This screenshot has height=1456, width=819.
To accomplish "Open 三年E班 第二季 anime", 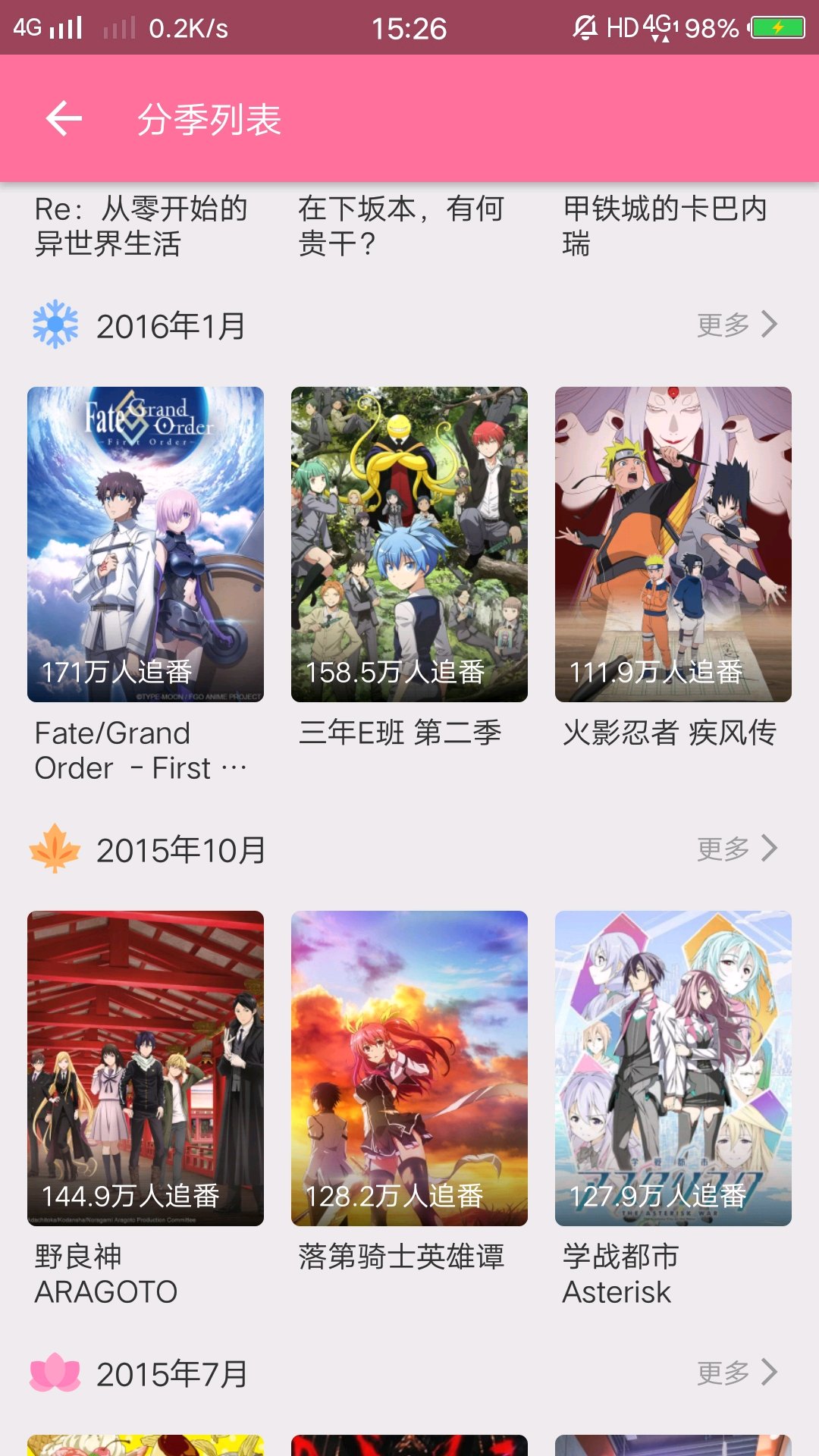I will (x=409, y=544).
